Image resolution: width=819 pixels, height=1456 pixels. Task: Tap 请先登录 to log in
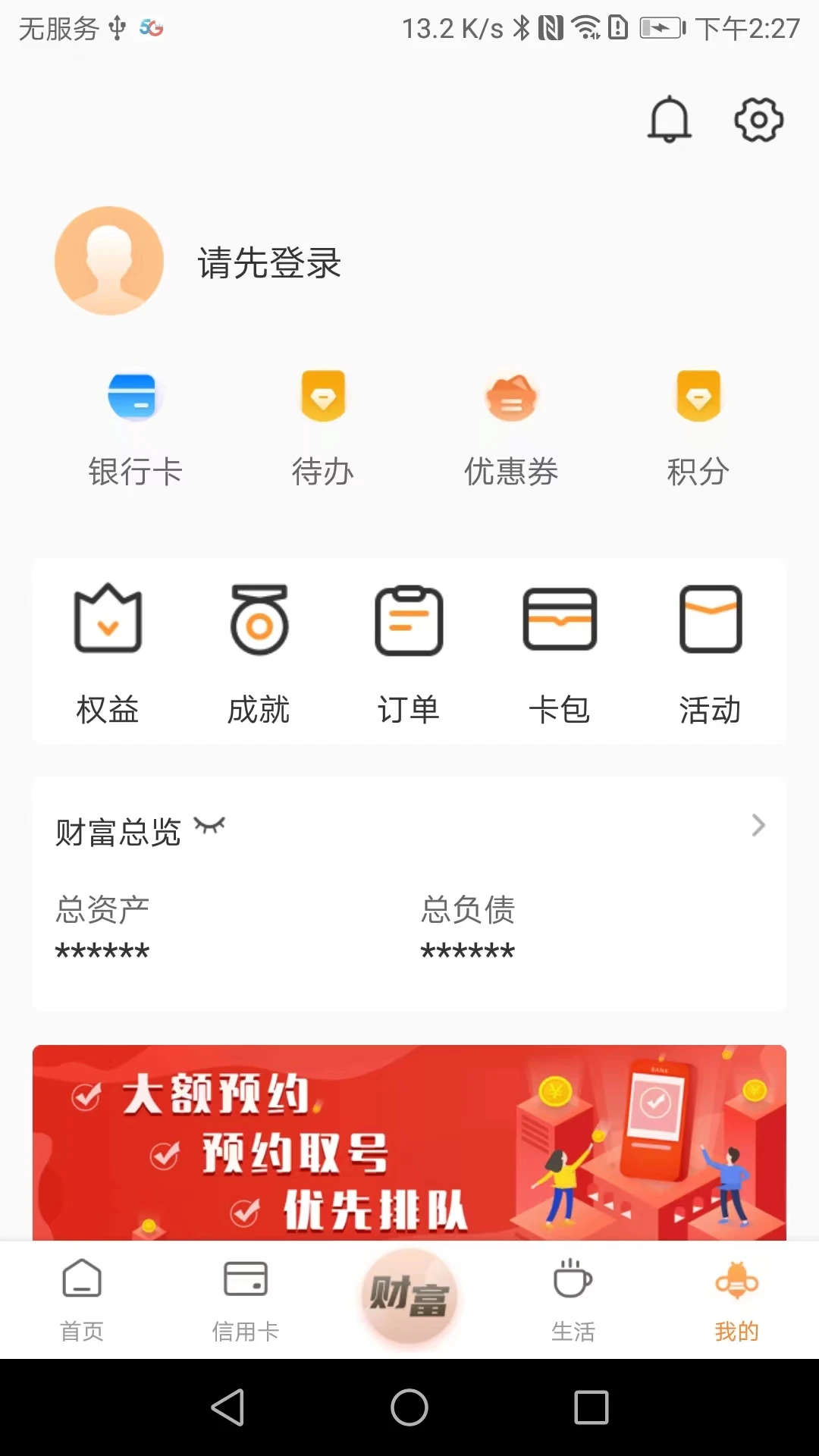coord(268,265)
